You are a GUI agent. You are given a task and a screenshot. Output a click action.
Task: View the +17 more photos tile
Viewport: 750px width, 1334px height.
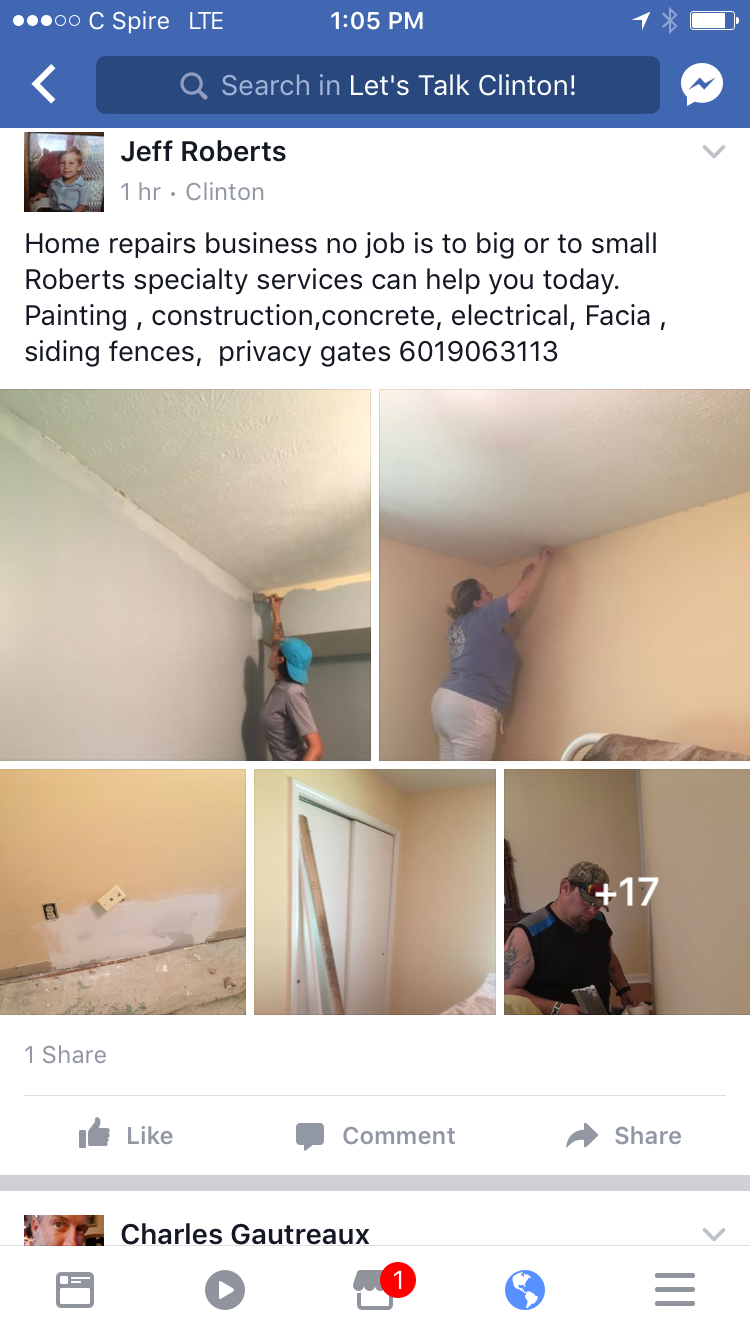627,892
